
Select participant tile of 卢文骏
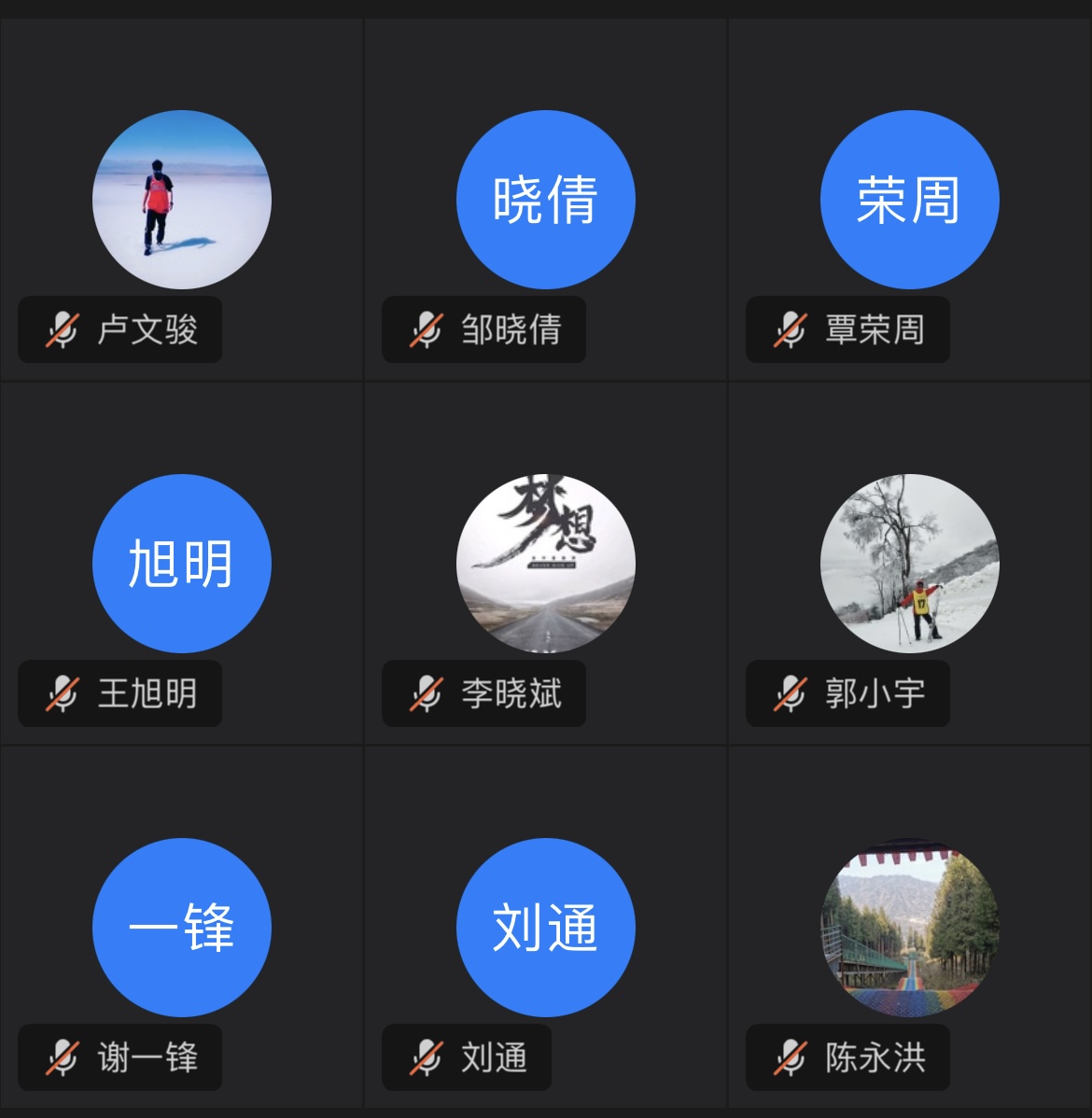[x=181, y=200]
